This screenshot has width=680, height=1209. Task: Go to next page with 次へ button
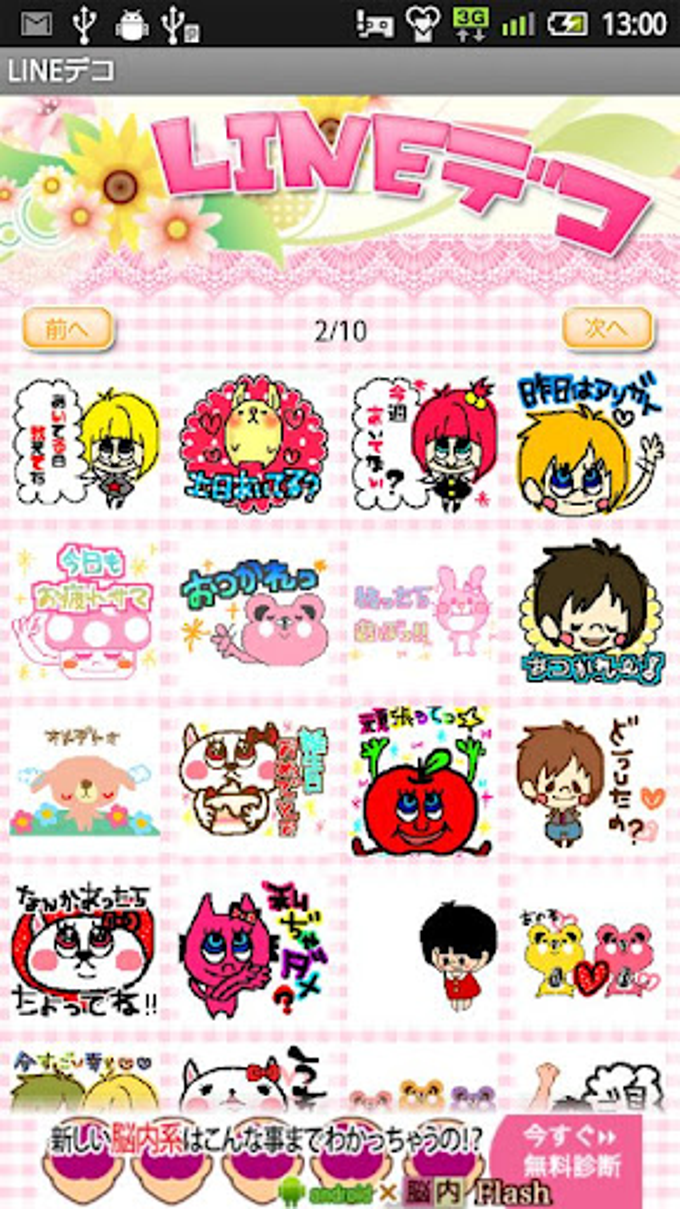607,328
